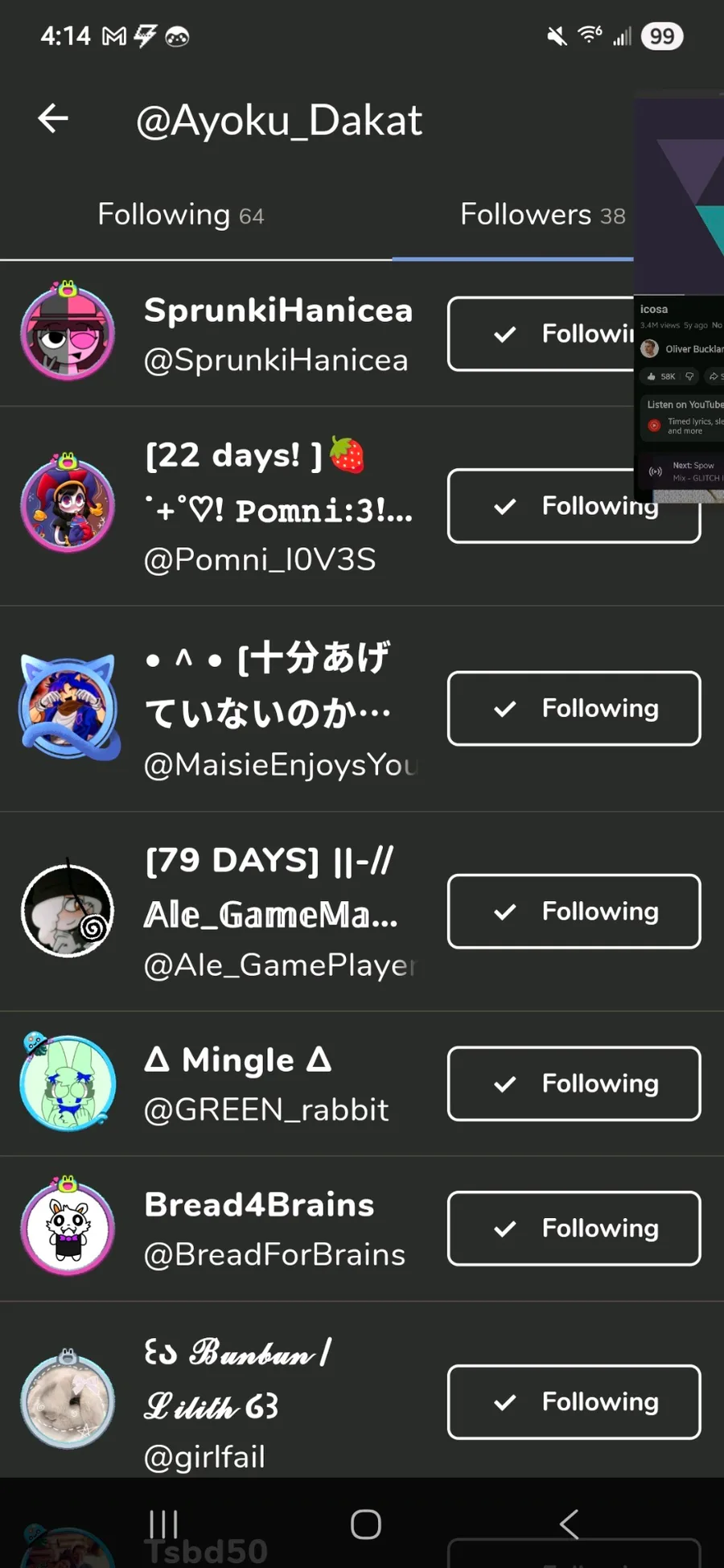
Task: Switch to the Followers tab
Action: [542, 215]
